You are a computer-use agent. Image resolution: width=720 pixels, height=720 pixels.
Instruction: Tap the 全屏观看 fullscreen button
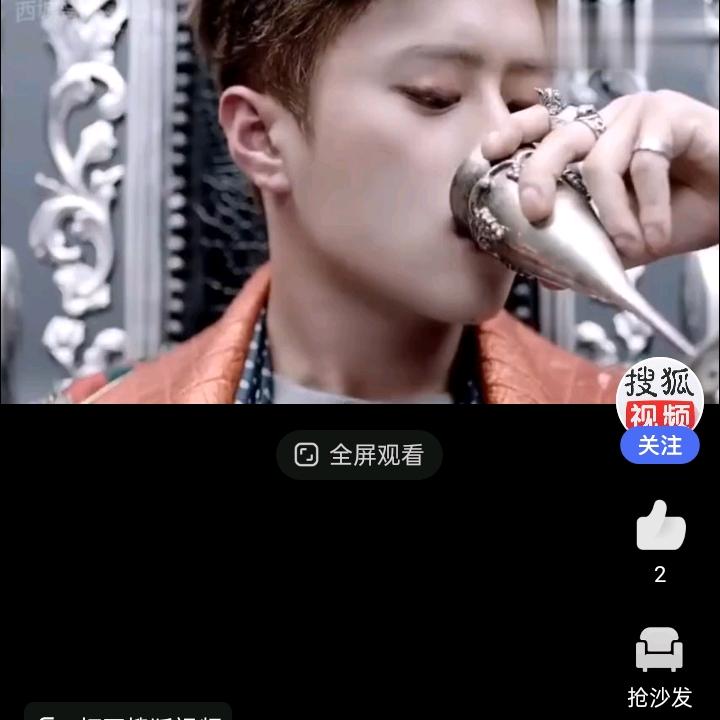(359, 455)
